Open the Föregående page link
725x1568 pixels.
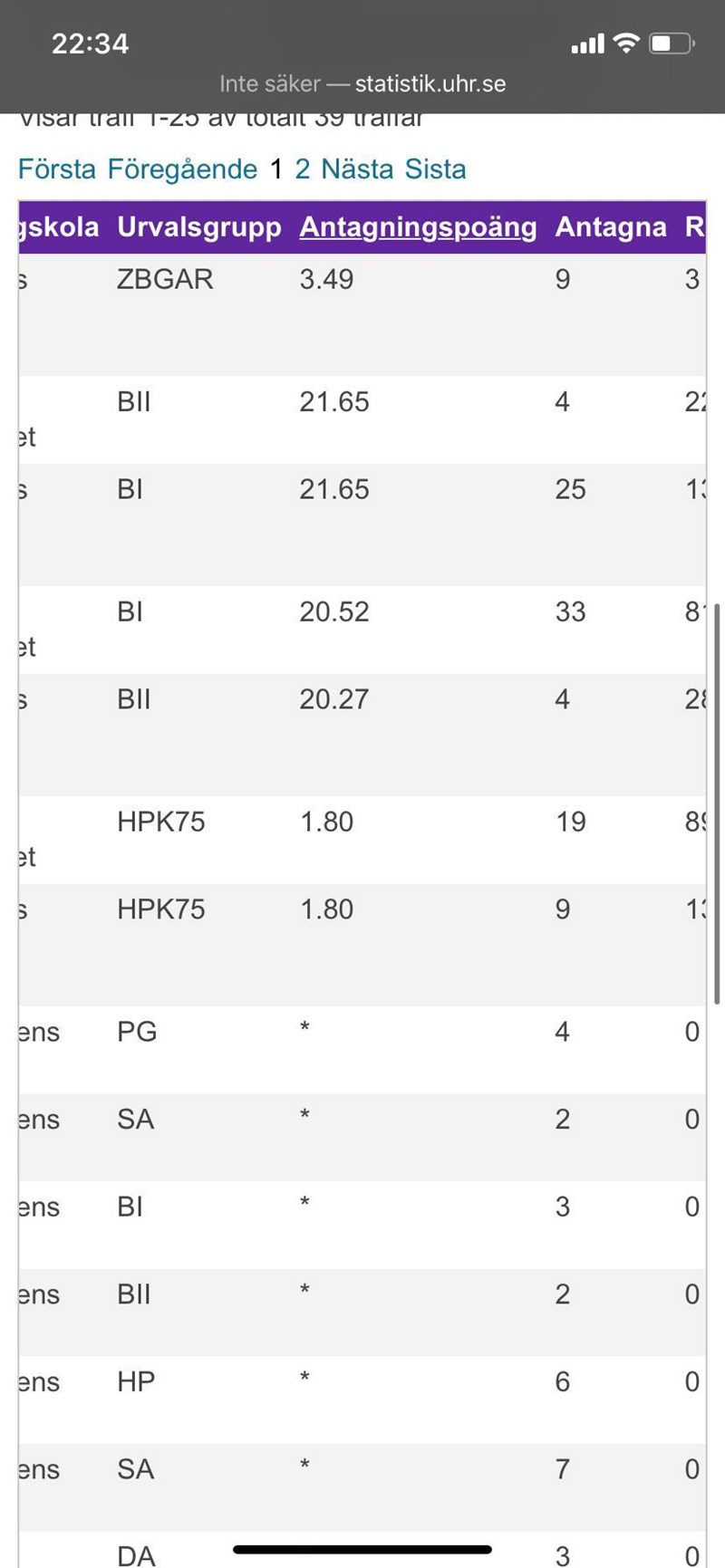(182, 169)
